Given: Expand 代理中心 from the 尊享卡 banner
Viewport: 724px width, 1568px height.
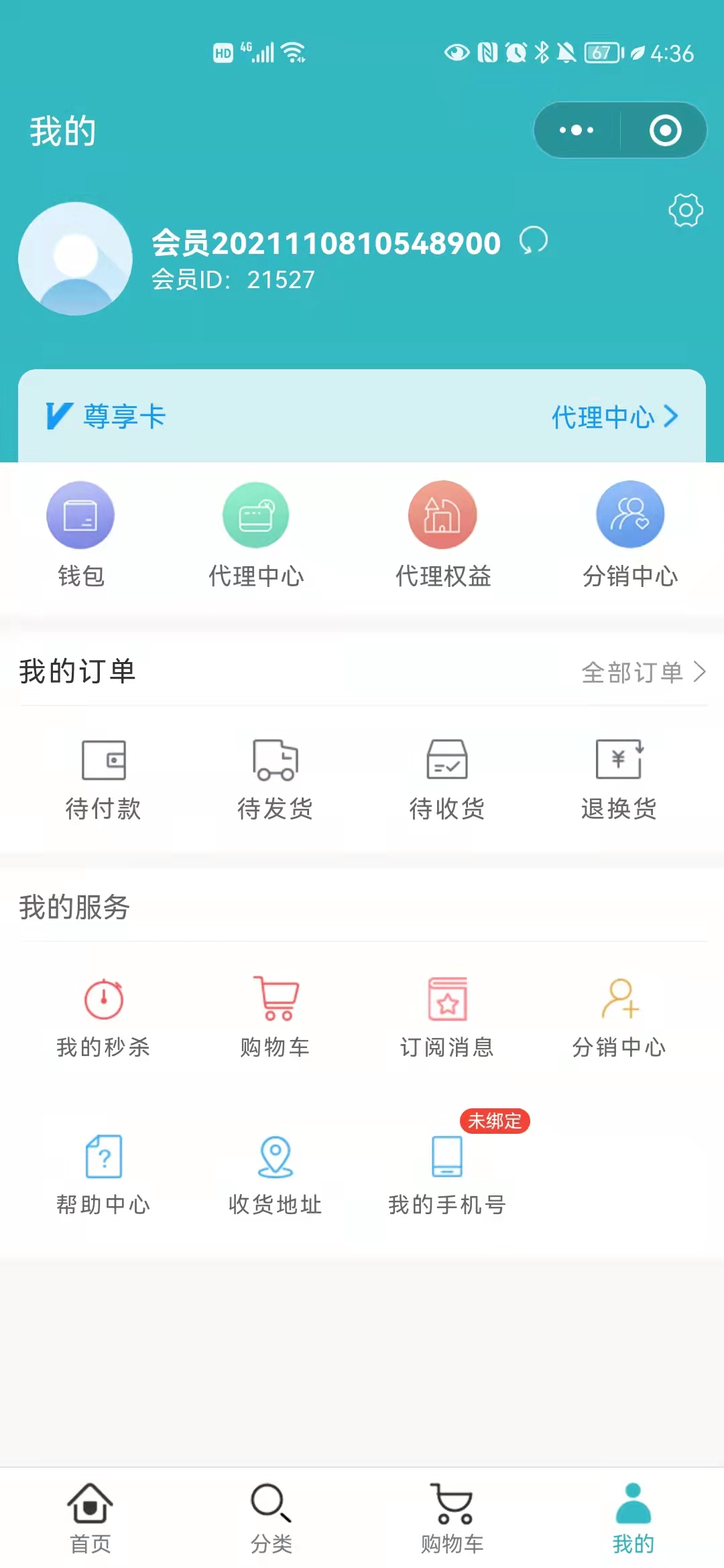Looking at the screenshot, I should coord(613,417).
